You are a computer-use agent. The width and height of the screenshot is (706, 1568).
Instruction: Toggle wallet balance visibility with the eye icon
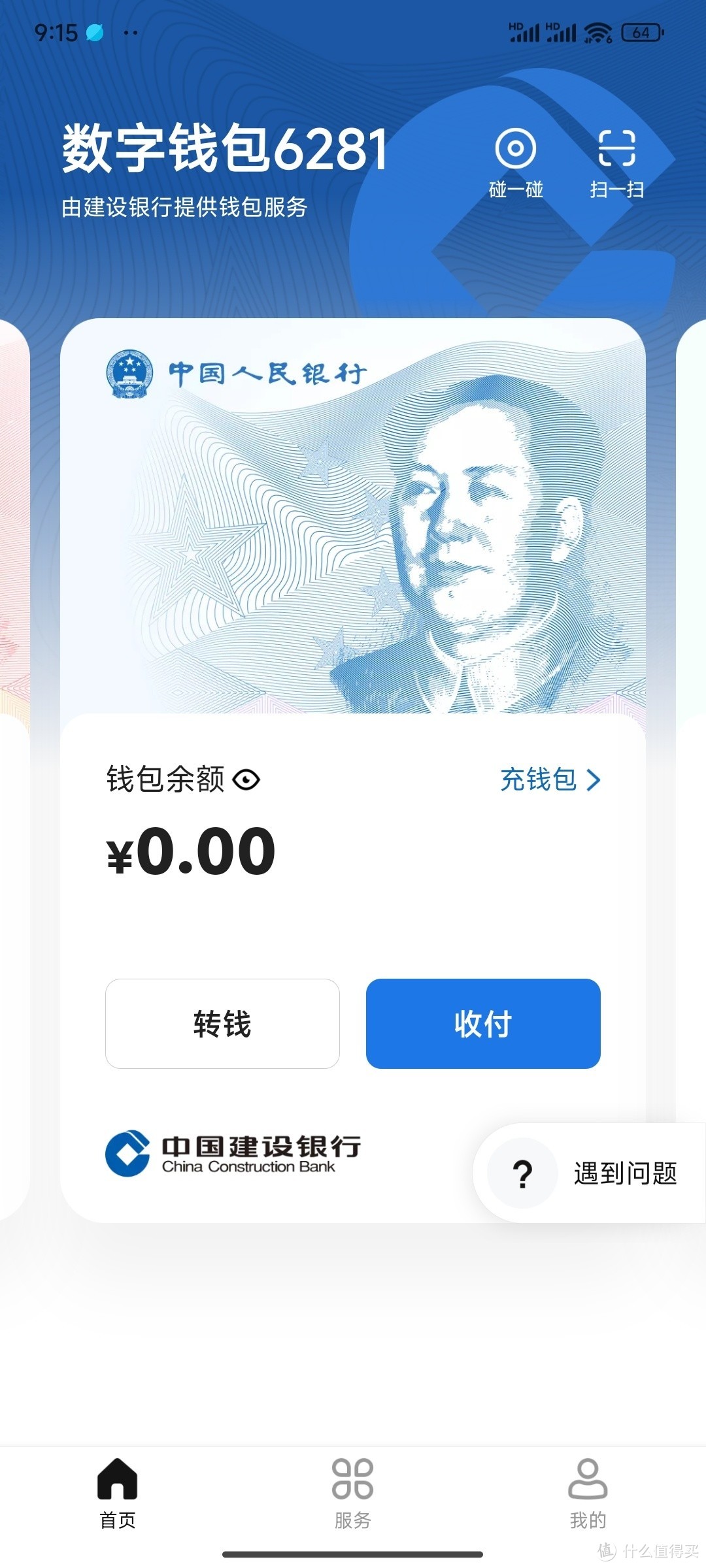point(247,779)
